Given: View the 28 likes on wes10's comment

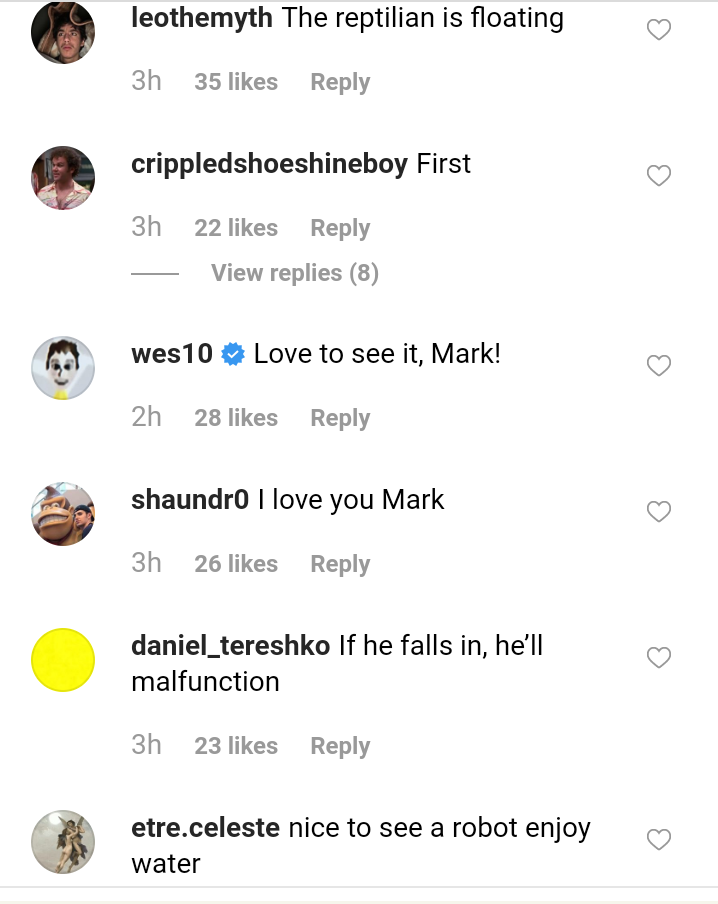Looking at the screenshot, I should click(236, 418).
